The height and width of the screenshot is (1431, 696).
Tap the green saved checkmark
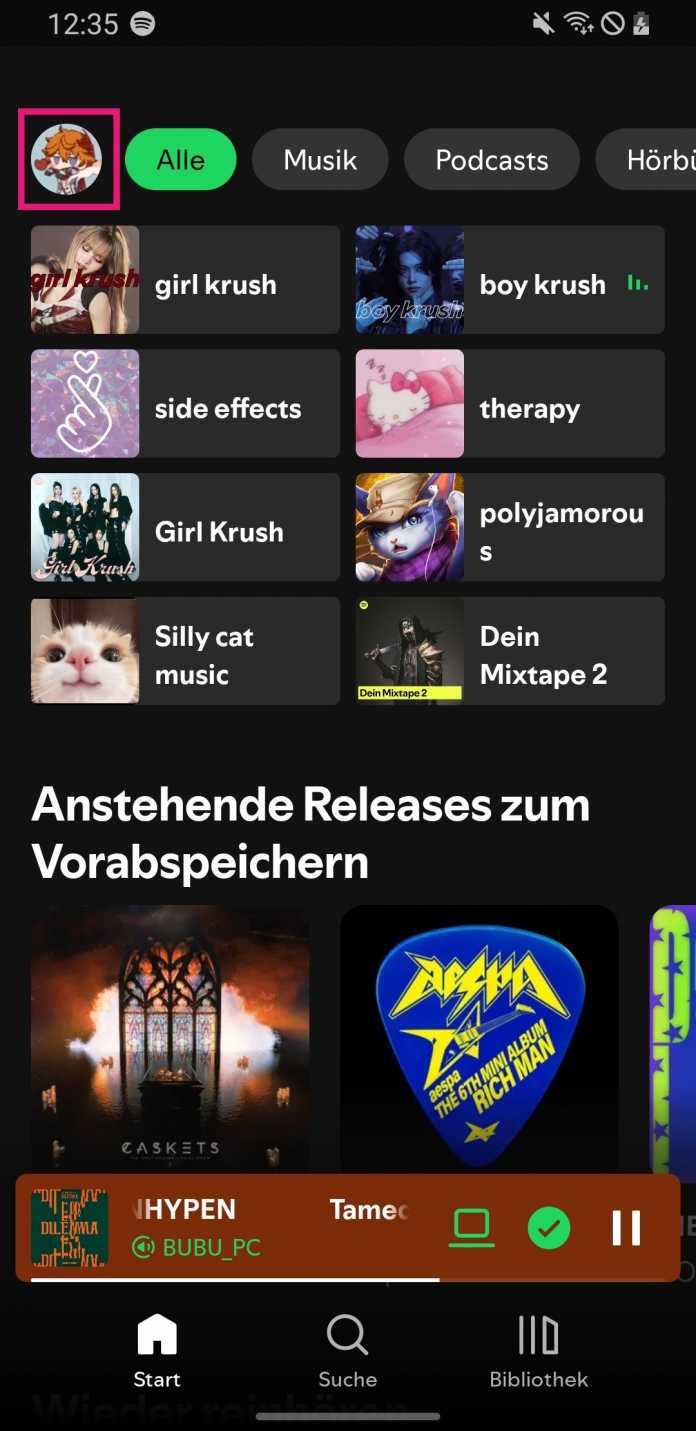(549, 1228)
